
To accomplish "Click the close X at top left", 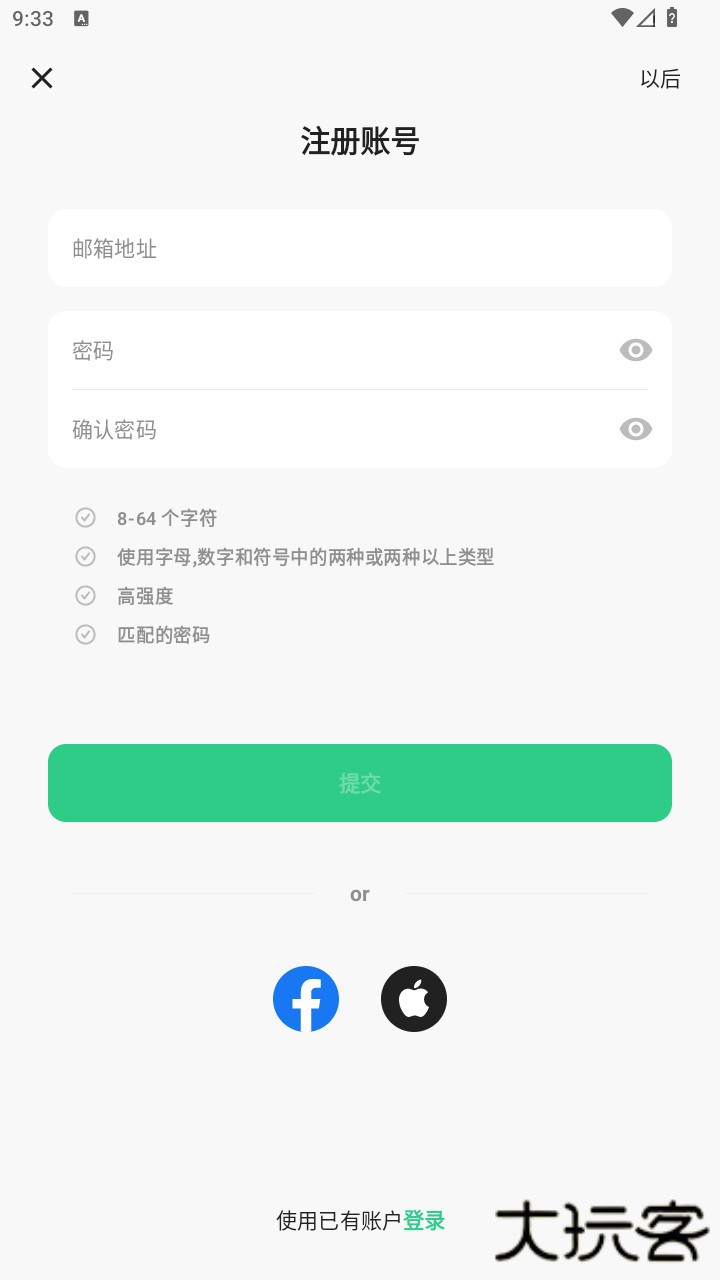I will click(41, 78).
